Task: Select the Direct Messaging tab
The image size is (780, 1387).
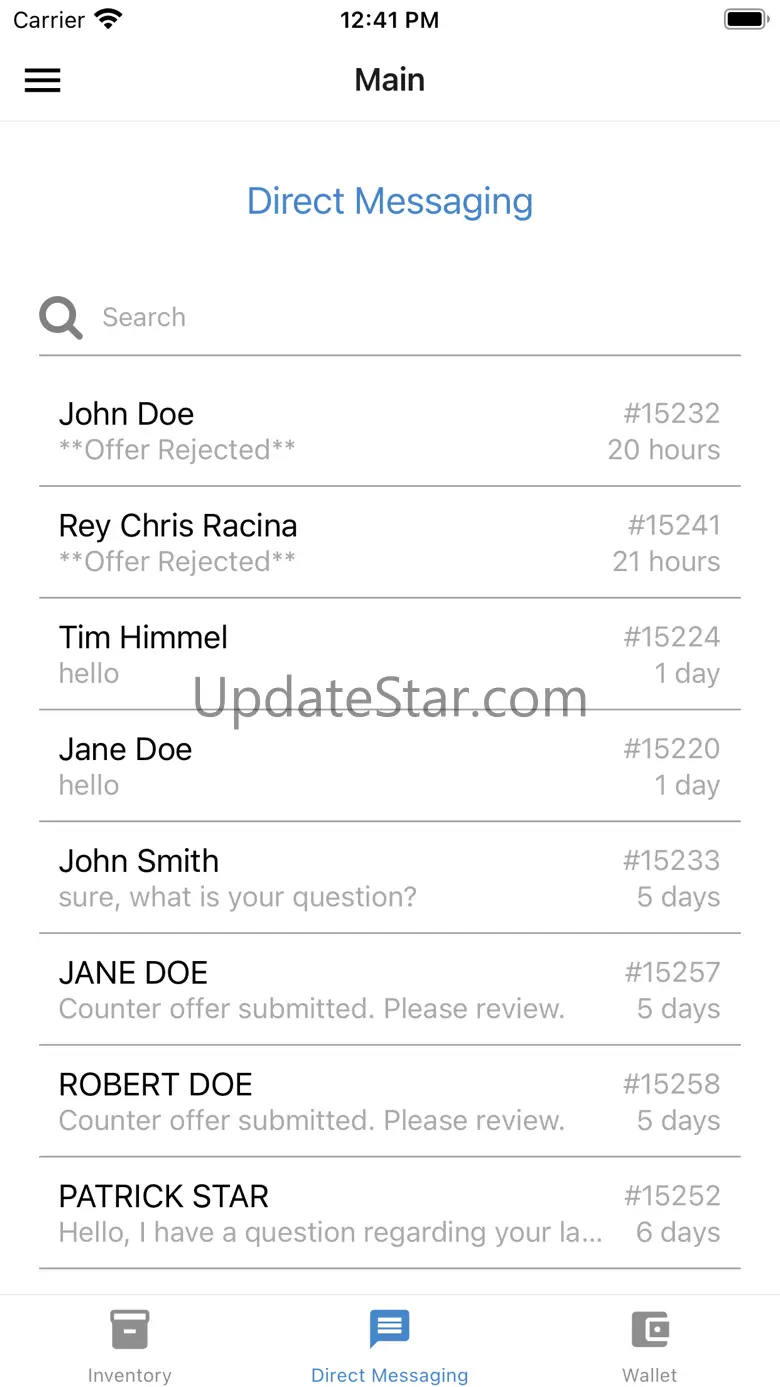Action: coord(390,1345)
